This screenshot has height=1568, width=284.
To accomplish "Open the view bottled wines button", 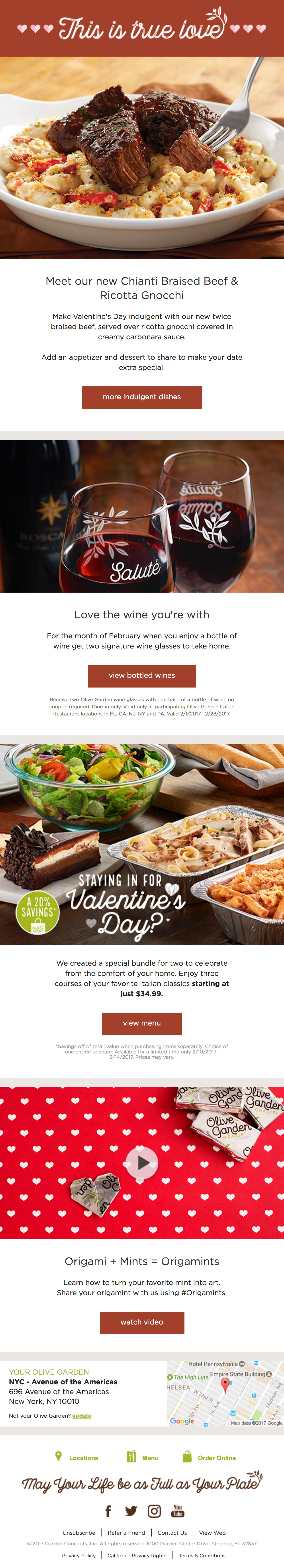I will pos(142,676).
